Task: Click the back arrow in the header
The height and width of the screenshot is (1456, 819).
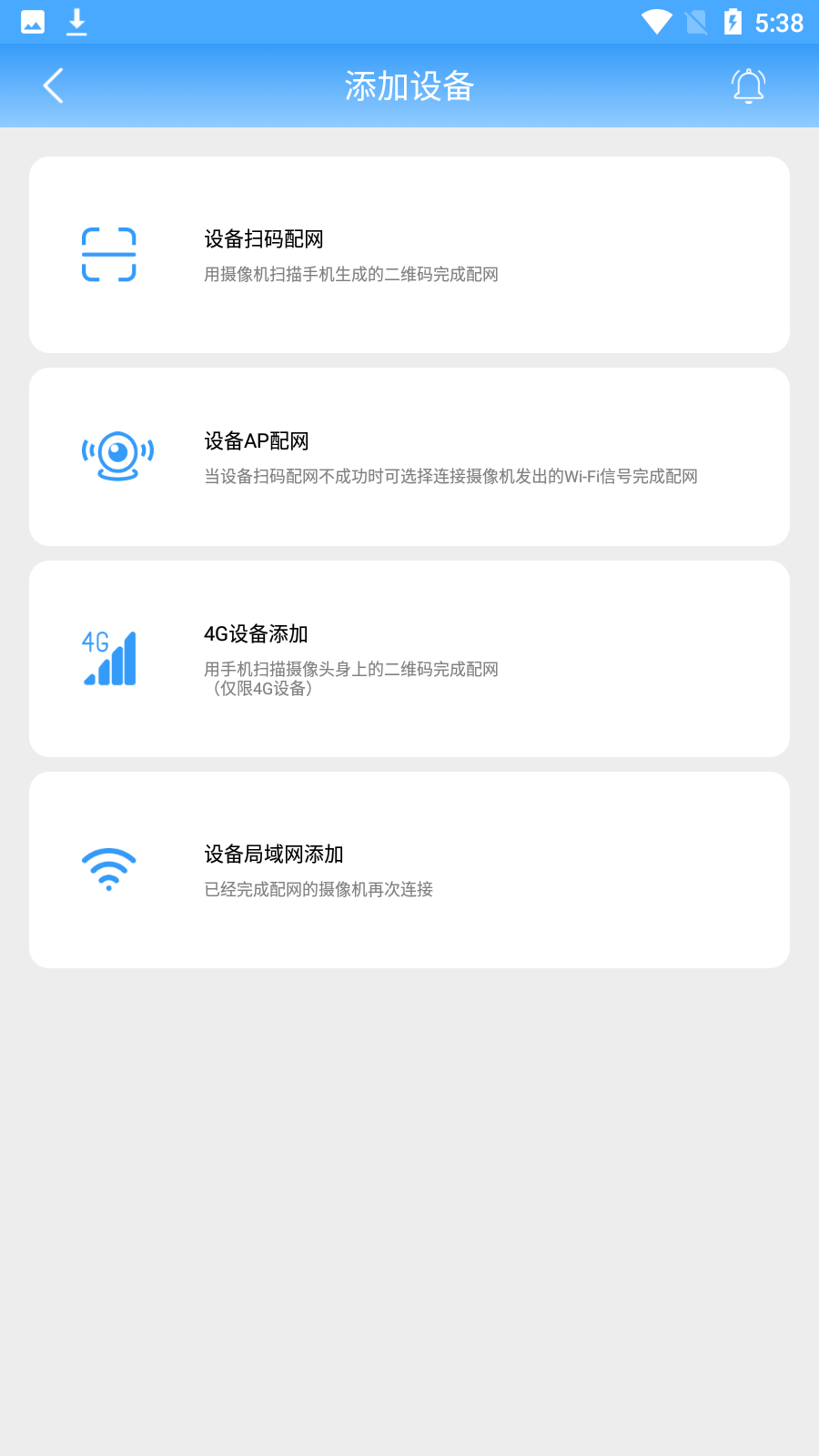Action: pos(52,85)
